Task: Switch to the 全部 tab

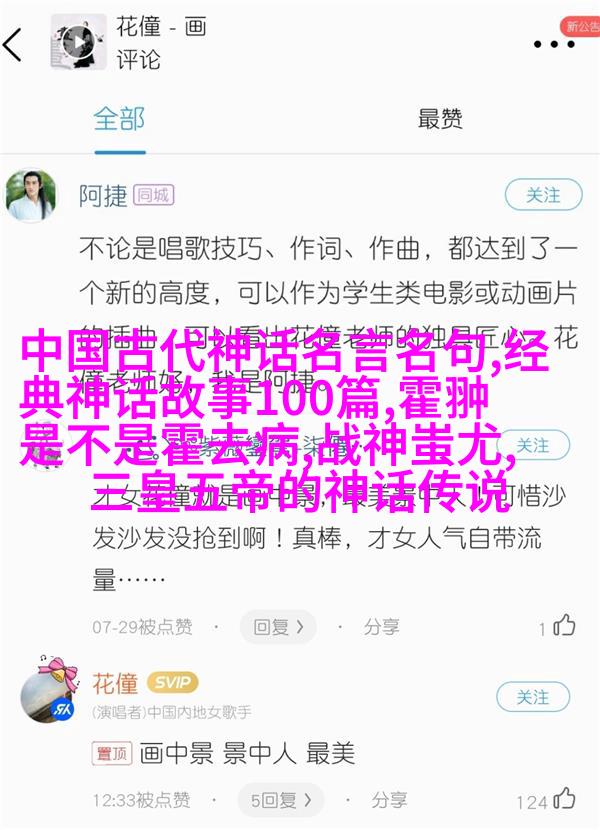Action: coord(119,119)
